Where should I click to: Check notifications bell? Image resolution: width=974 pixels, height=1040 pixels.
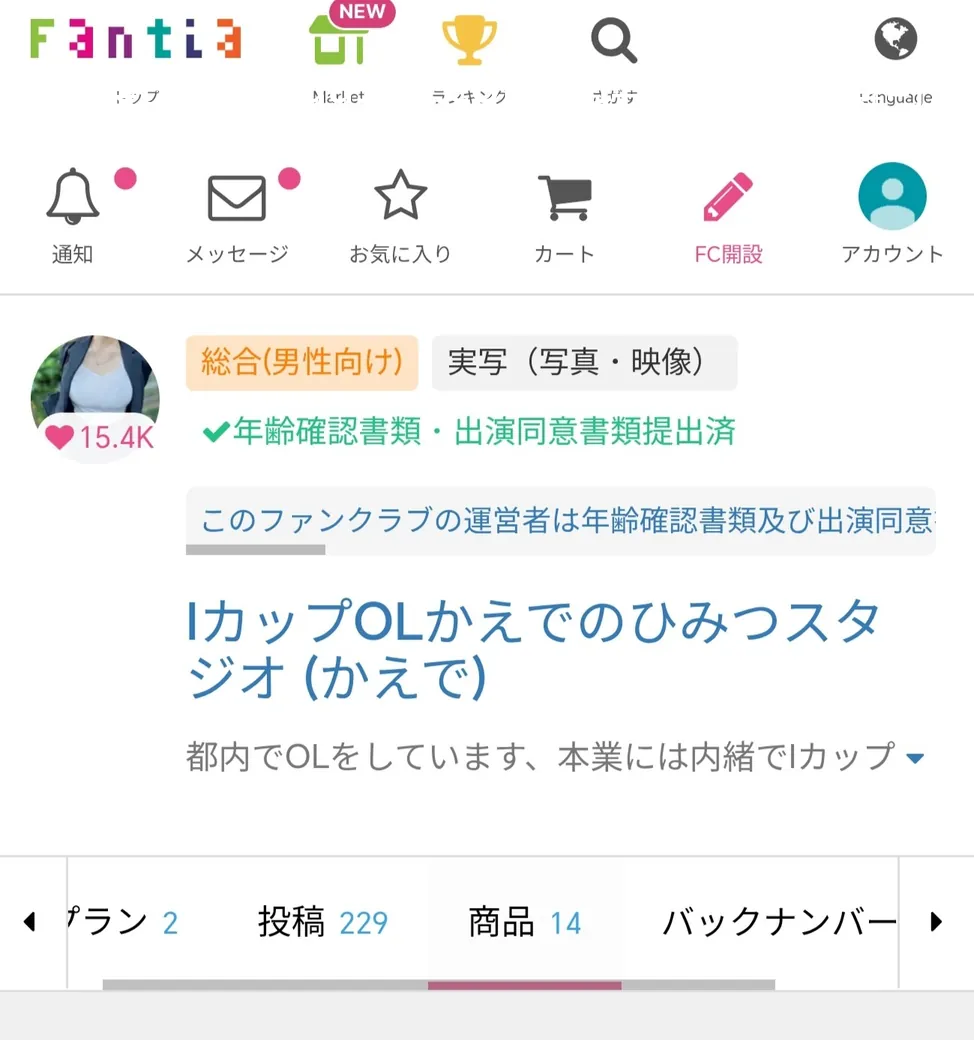(x=73, y=198)
